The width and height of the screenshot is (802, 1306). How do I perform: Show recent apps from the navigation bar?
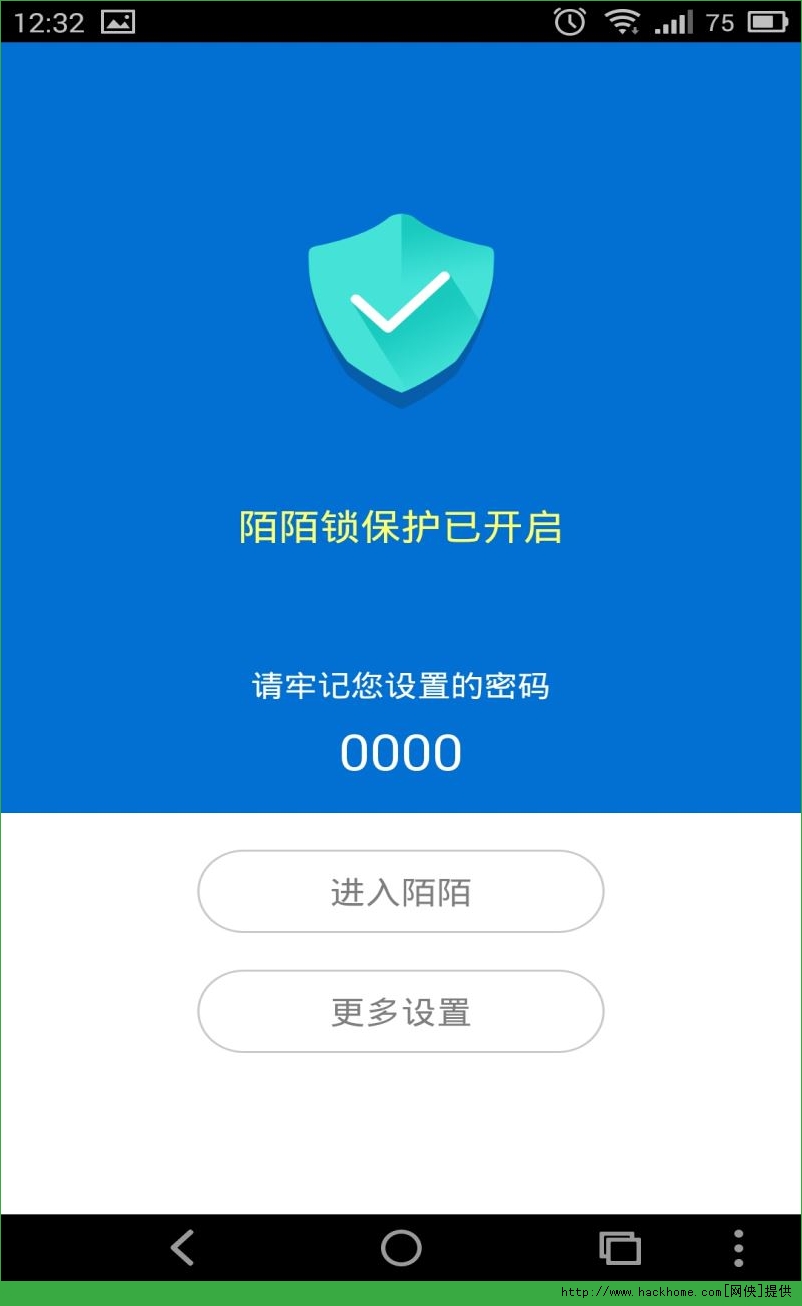point(620,1248)
